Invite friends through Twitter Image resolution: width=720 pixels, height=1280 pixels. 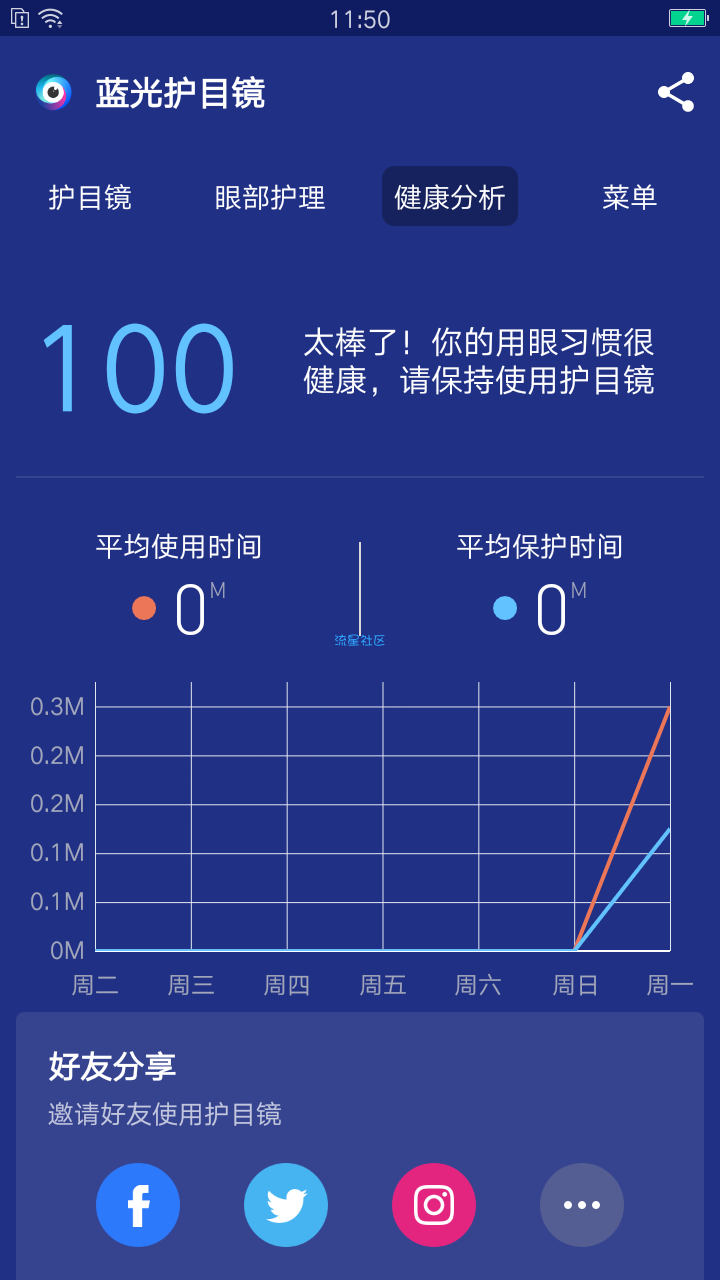(x=286, y=1205)
